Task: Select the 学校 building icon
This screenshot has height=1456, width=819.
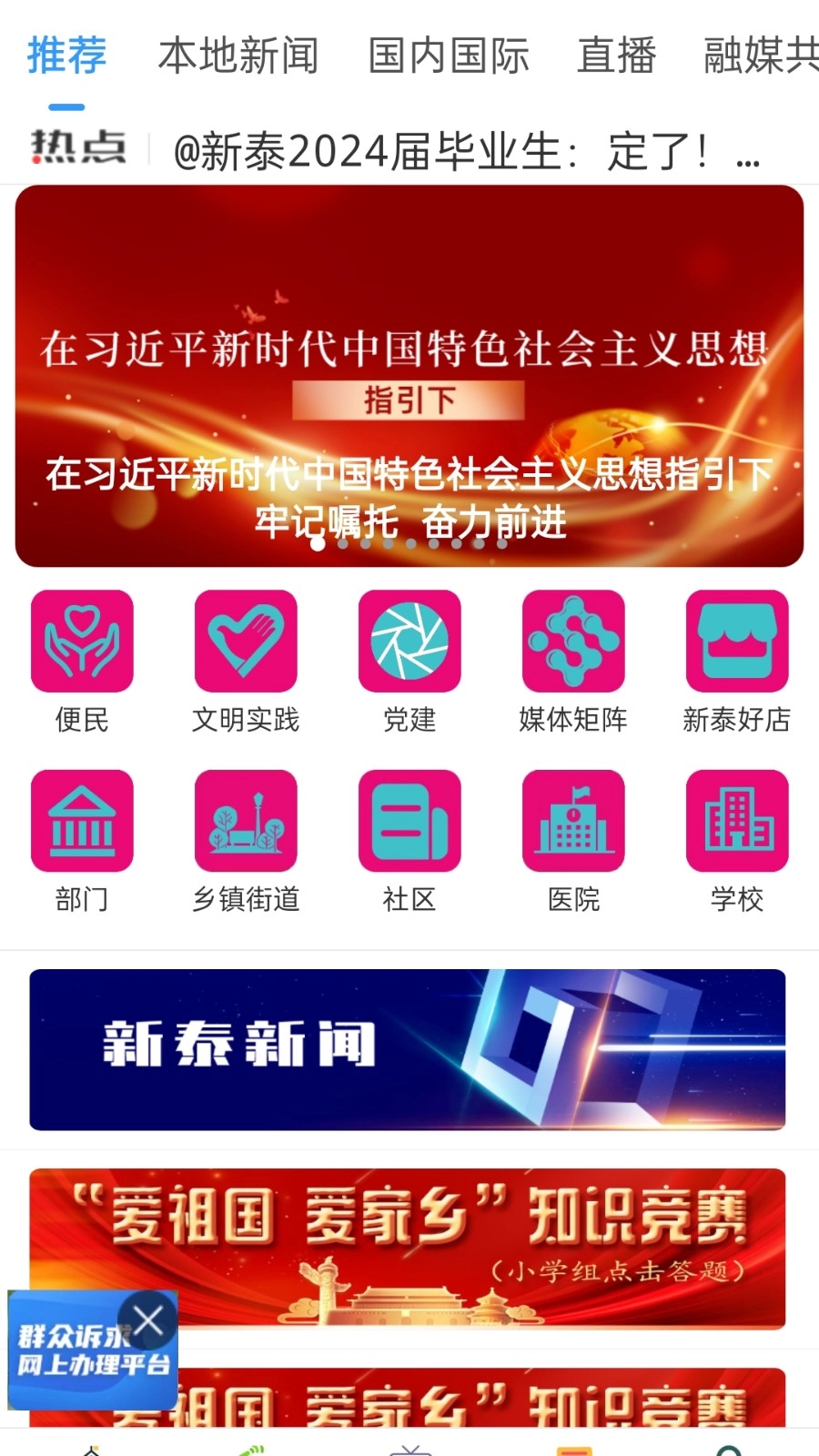Action: tap(737, 819)
